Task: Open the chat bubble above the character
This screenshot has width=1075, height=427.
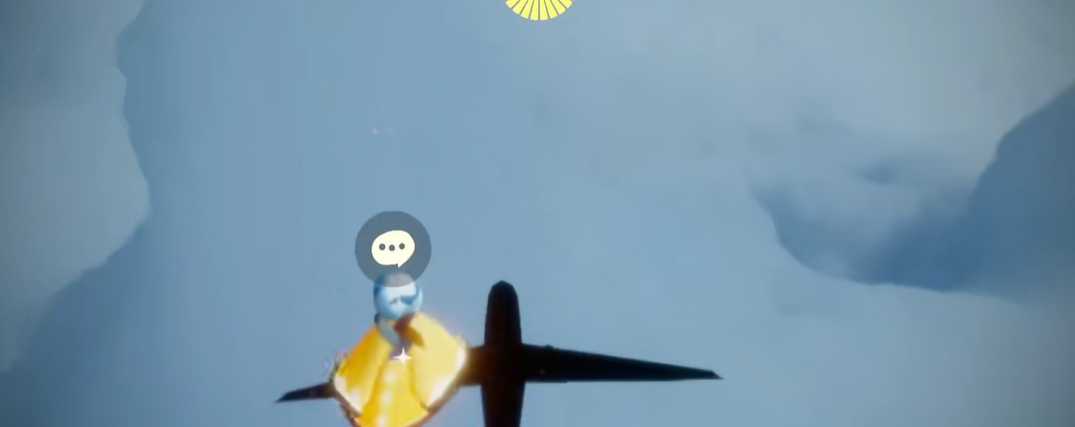Action: [x=393, y=248]
